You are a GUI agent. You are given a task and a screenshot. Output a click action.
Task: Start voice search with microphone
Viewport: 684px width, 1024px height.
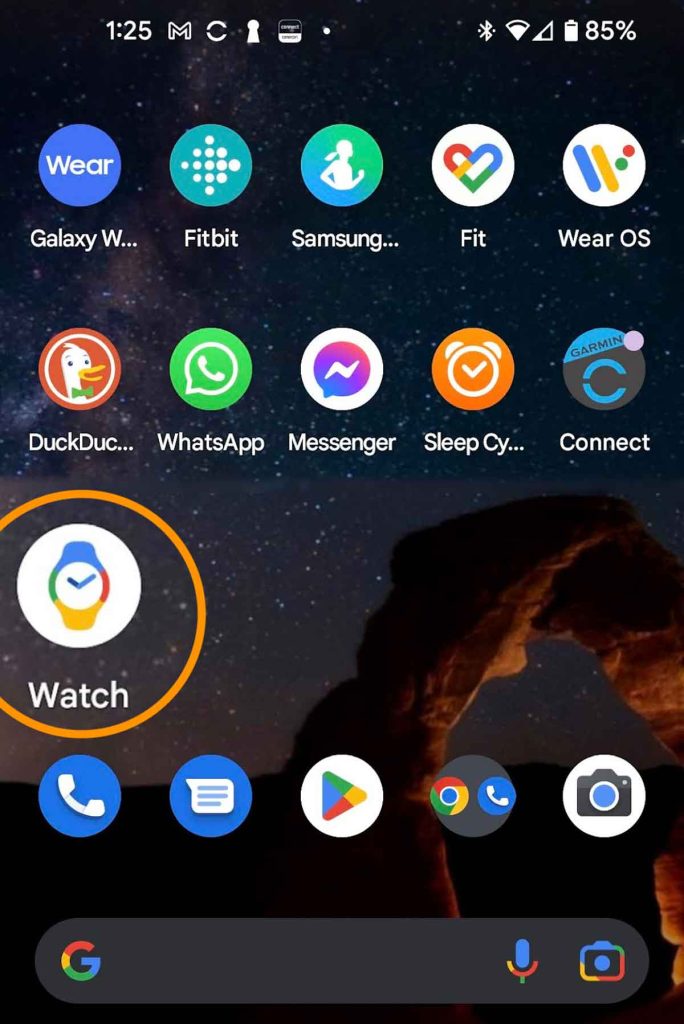point(522,962)
